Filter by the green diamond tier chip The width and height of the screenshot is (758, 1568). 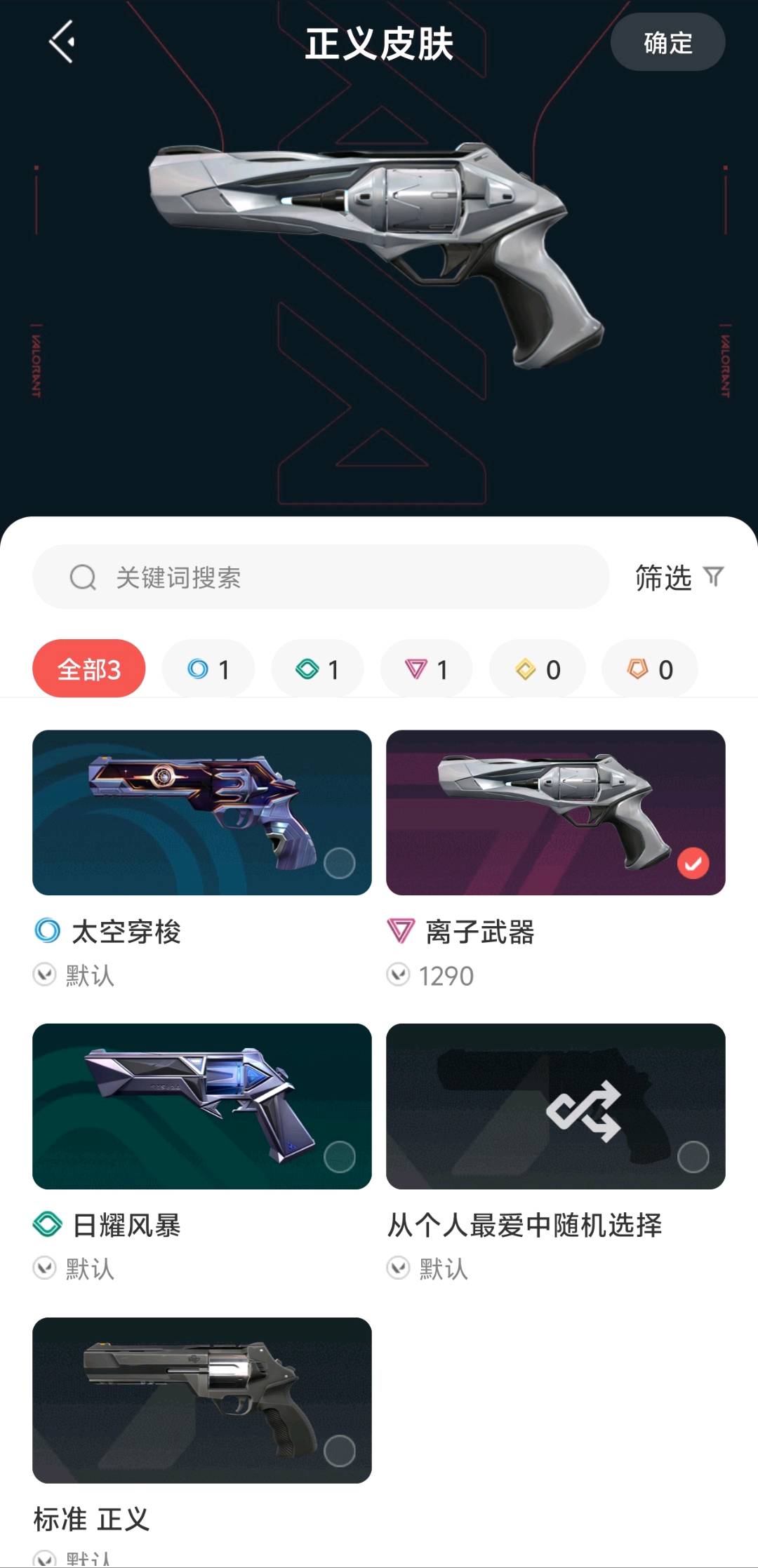pyautogui.click(x=317, y=669)
